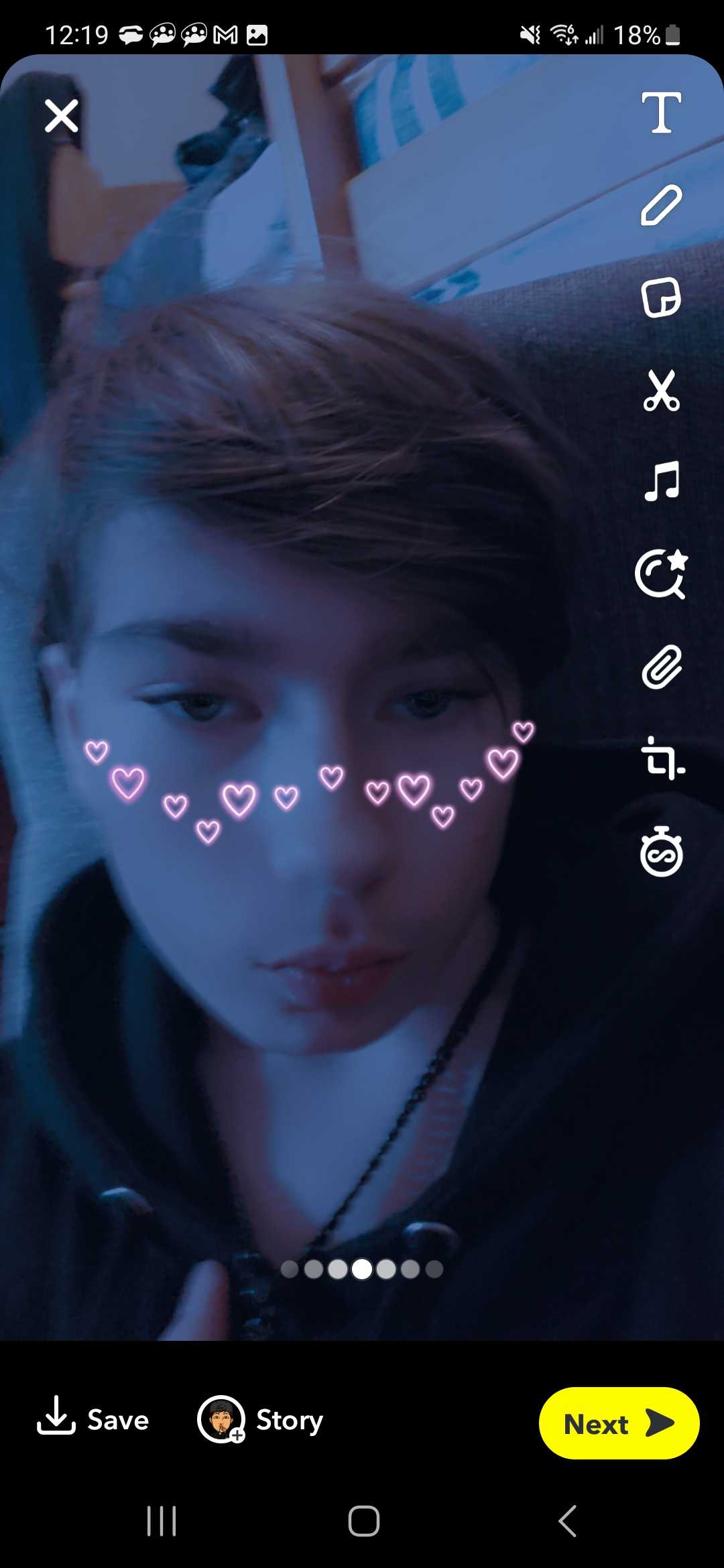Go back with the system back button

tap(567, 1521)
